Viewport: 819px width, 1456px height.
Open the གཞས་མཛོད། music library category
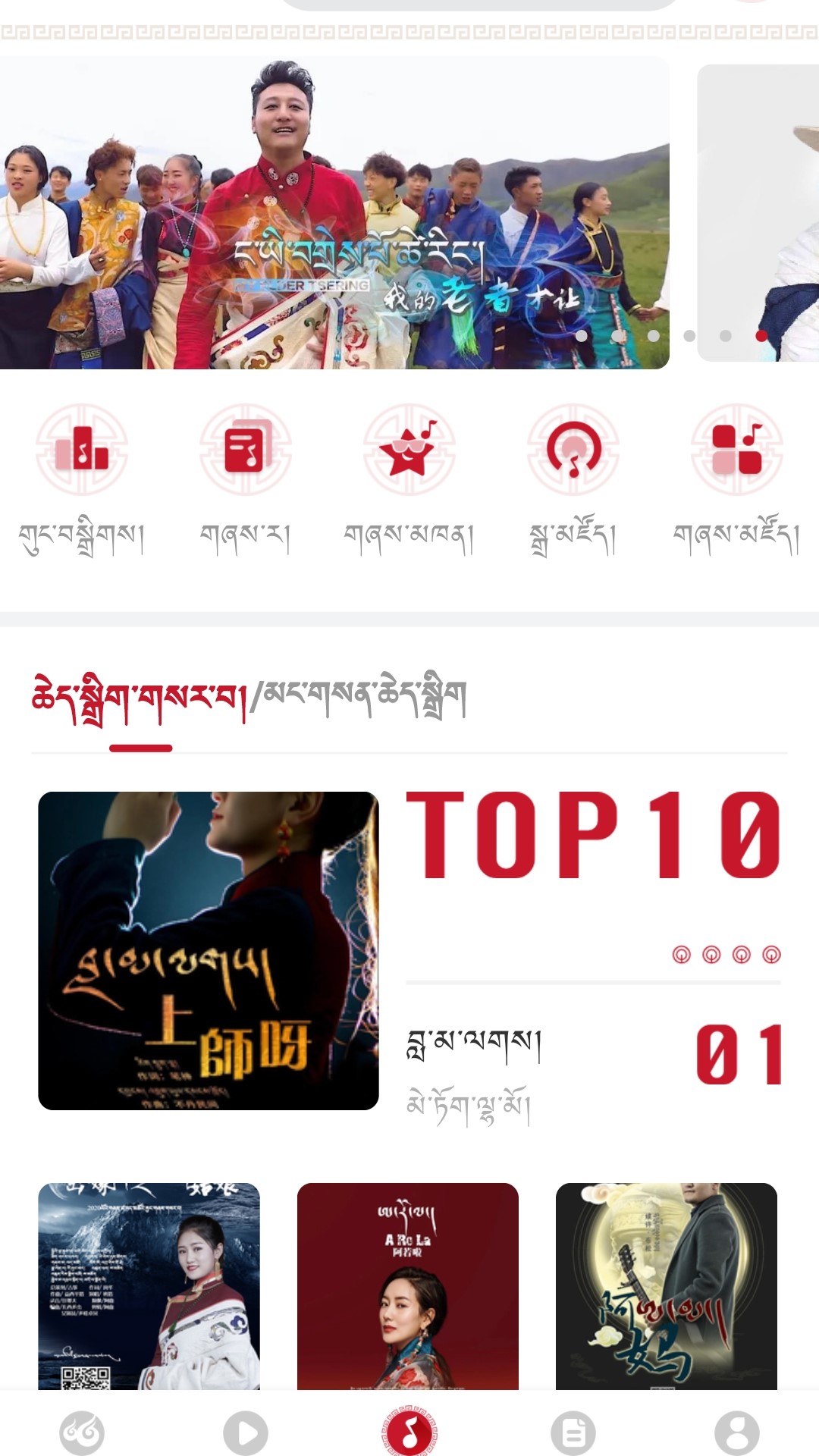coord(736,449)
